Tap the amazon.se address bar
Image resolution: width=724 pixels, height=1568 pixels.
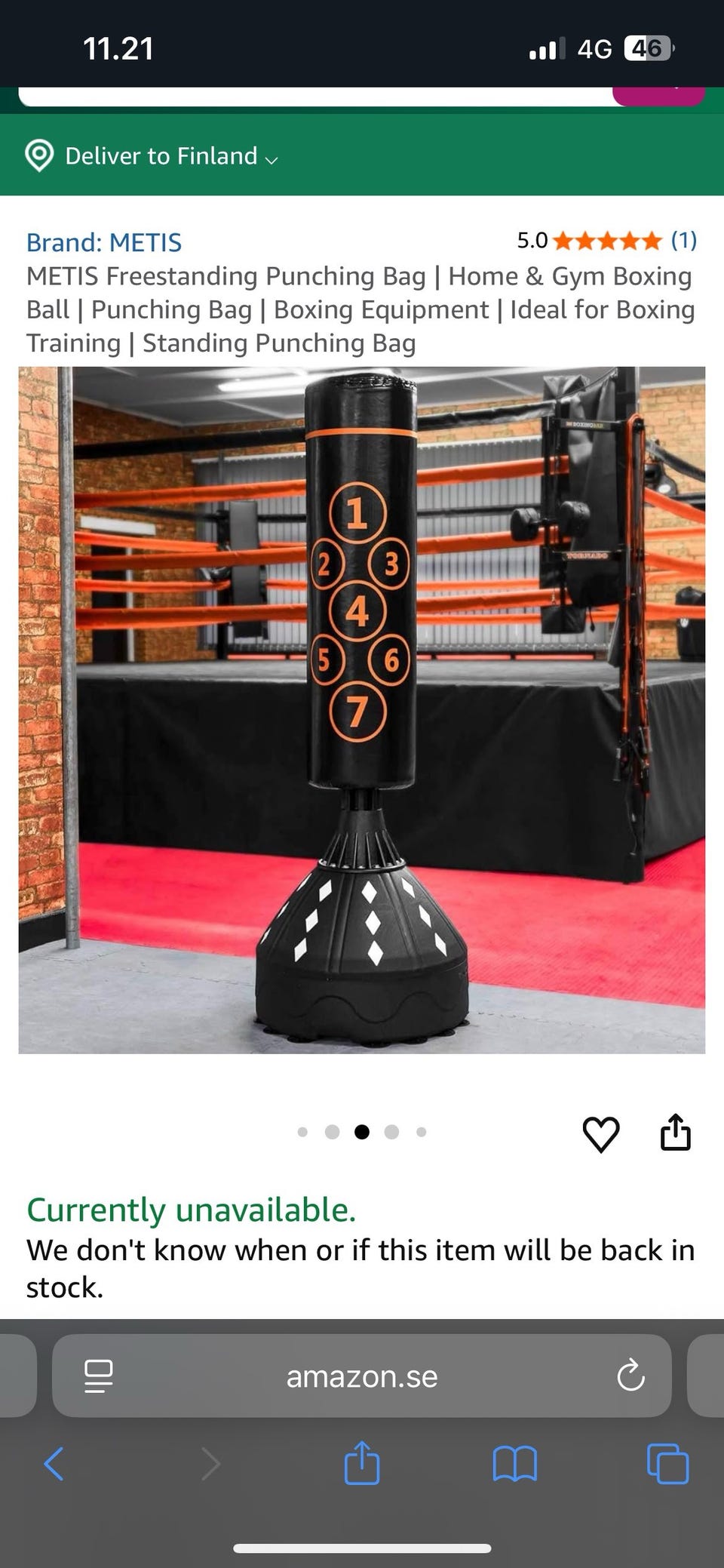[362, 1376]
